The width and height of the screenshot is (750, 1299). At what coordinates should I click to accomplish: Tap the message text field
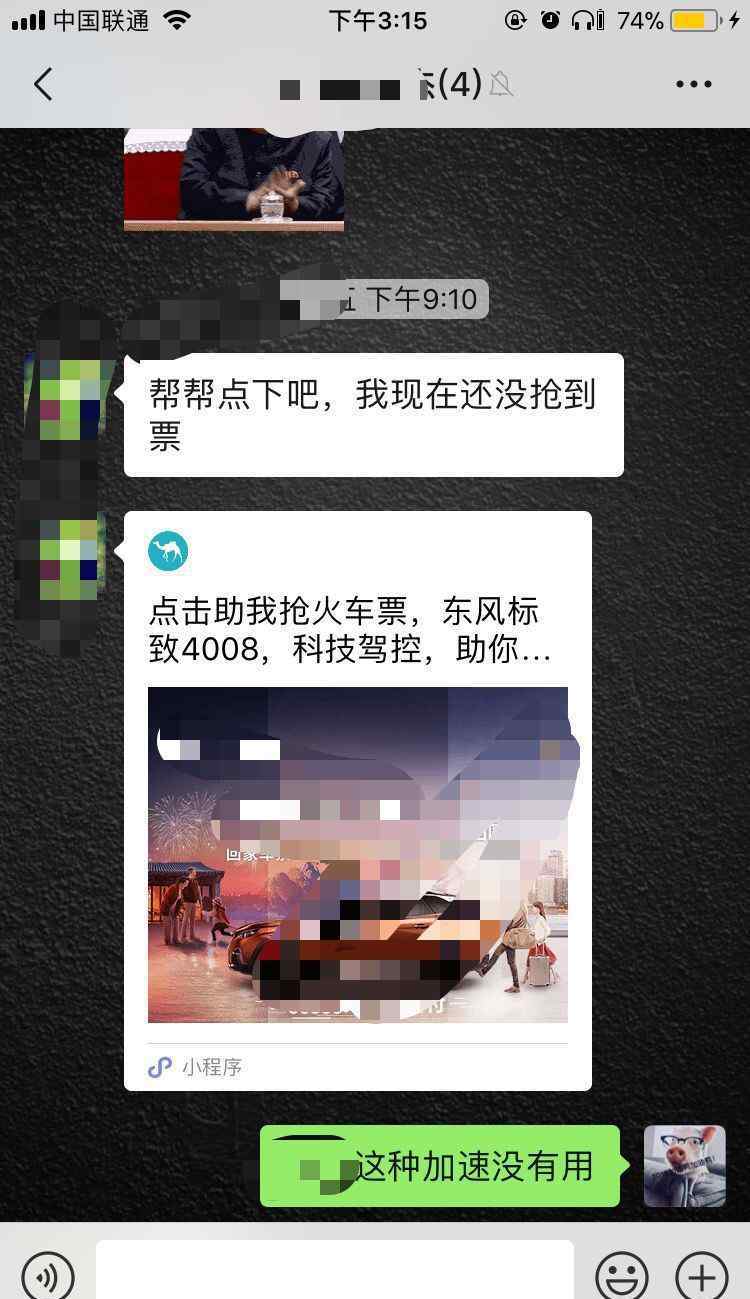point(335,1271)
